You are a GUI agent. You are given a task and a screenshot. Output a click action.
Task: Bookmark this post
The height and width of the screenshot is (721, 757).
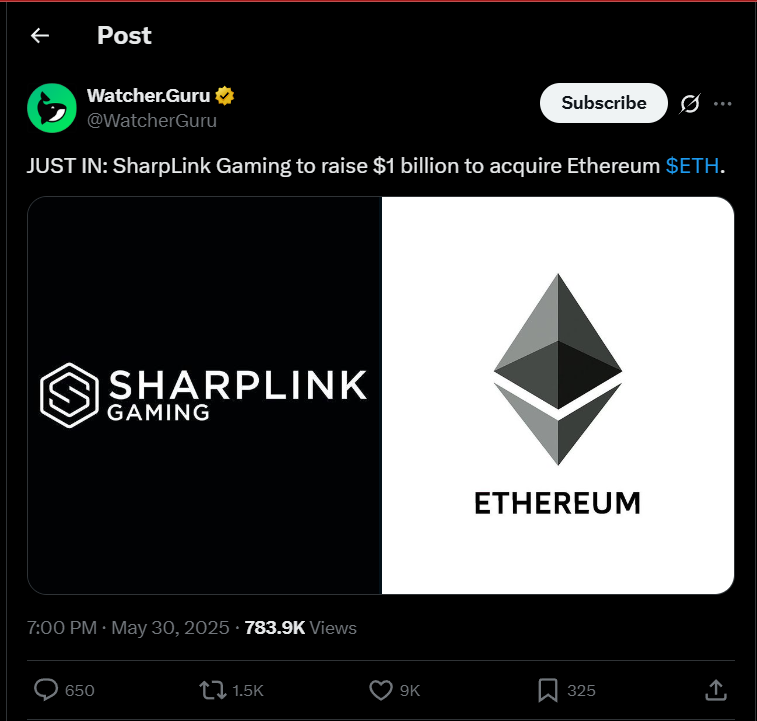548,690
